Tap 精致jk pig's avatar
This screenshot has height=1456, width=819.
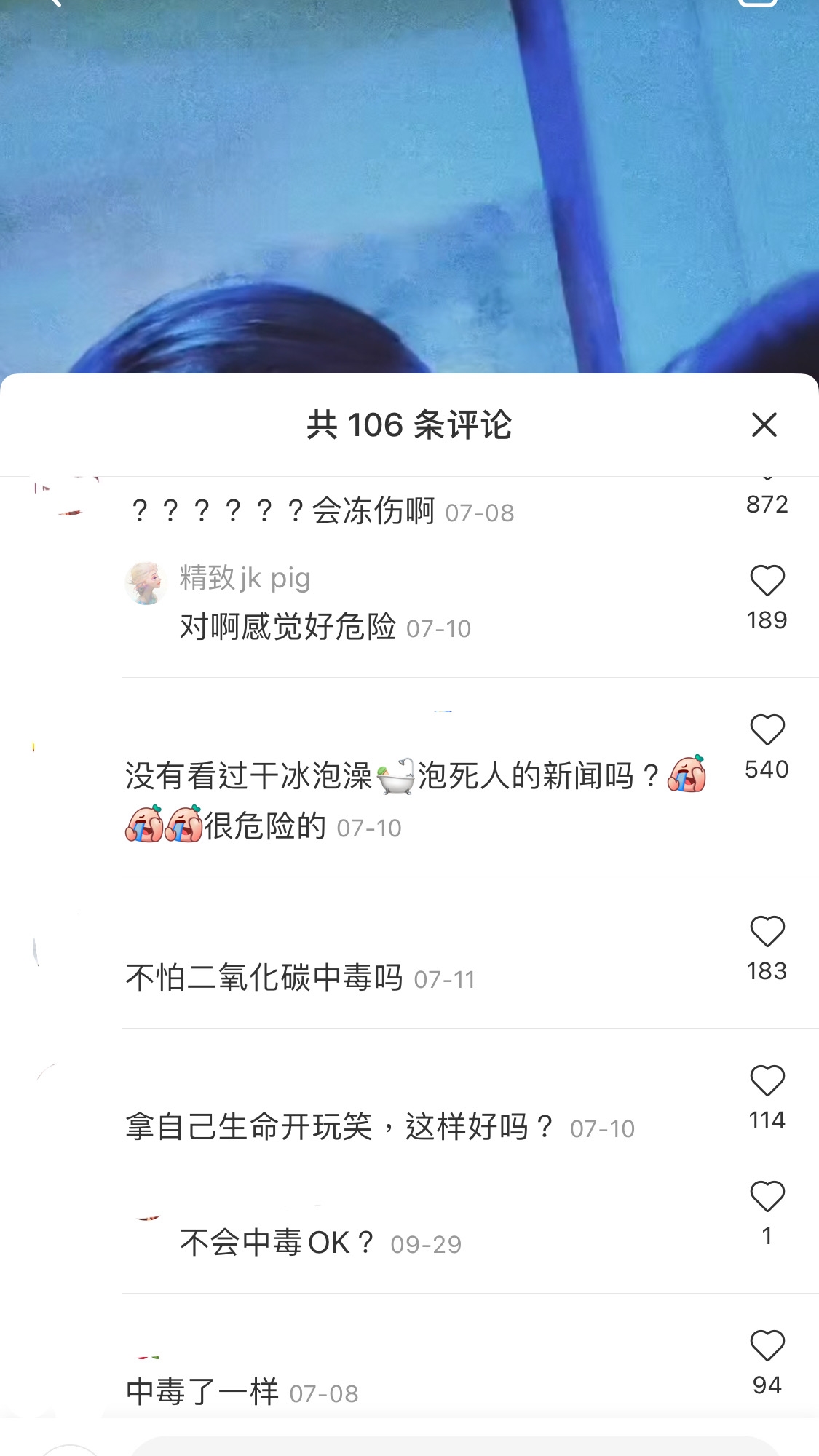pyautogui.click(x=143, y=581)
